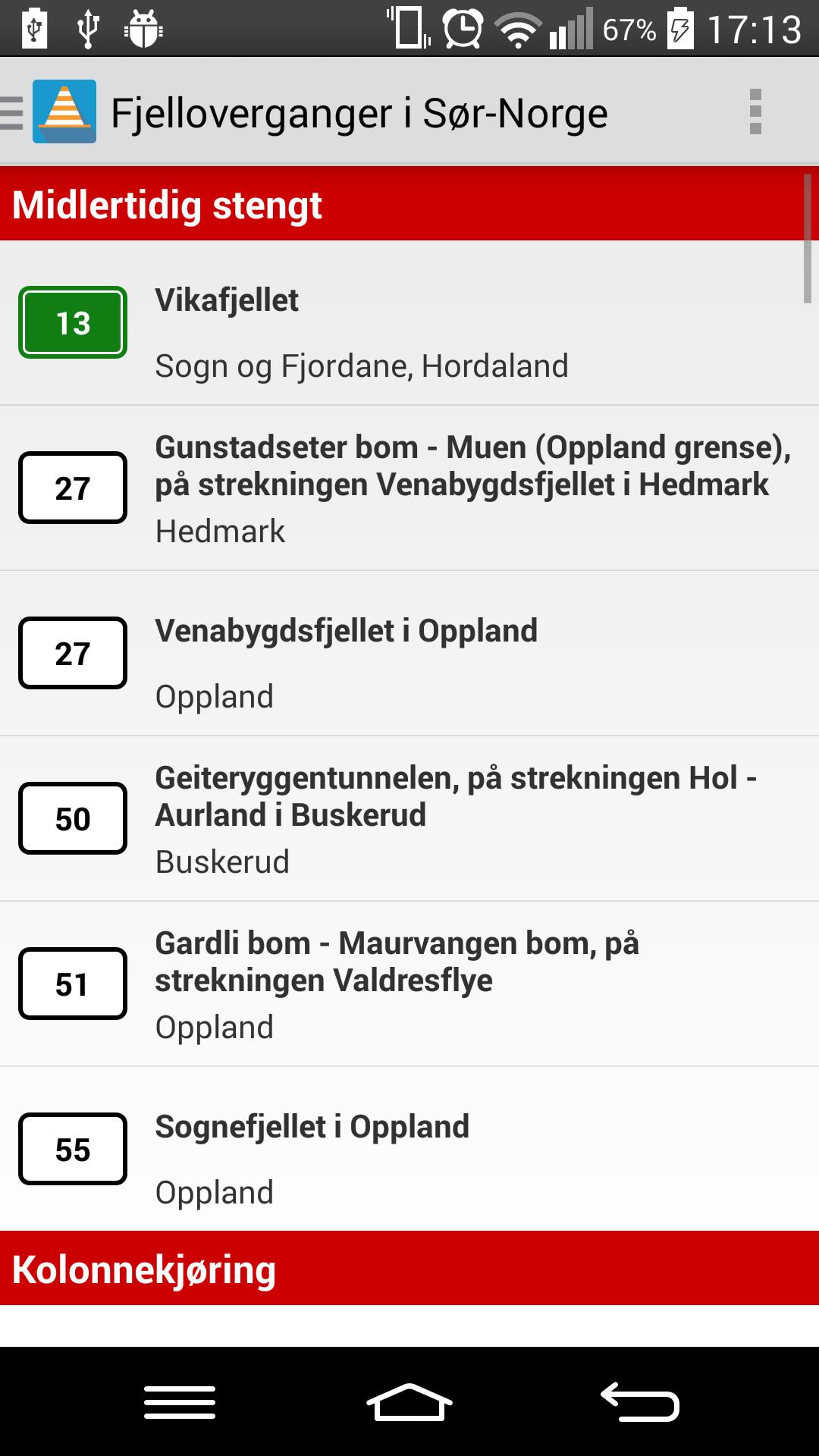Screen dimensions: 819x1456
Task: View Gunstadseter bom - Muen closure details
Action: [x=409, y=488]
